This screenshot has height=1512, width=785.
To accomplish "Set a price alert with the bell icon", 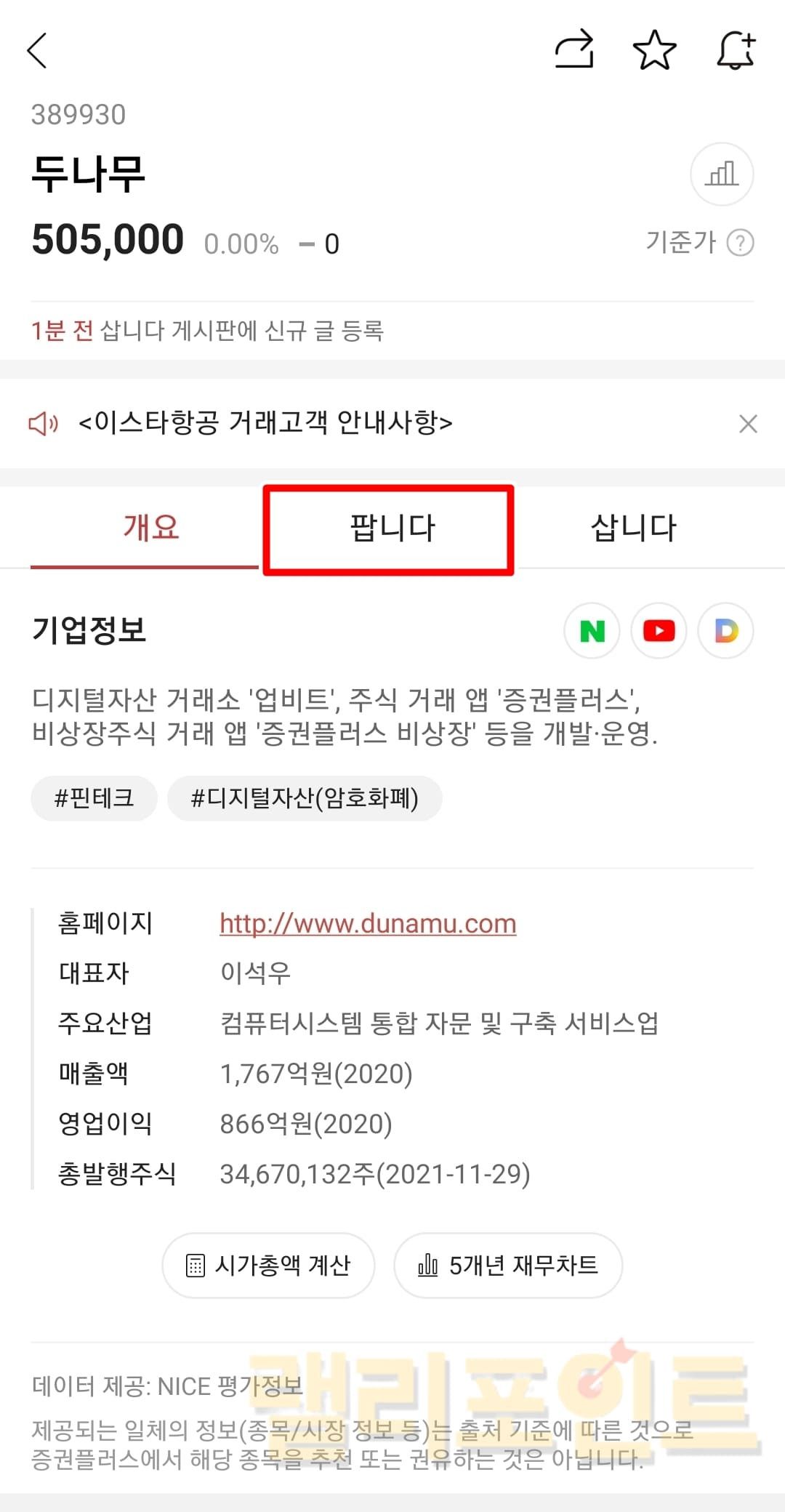I will point(736,50).
